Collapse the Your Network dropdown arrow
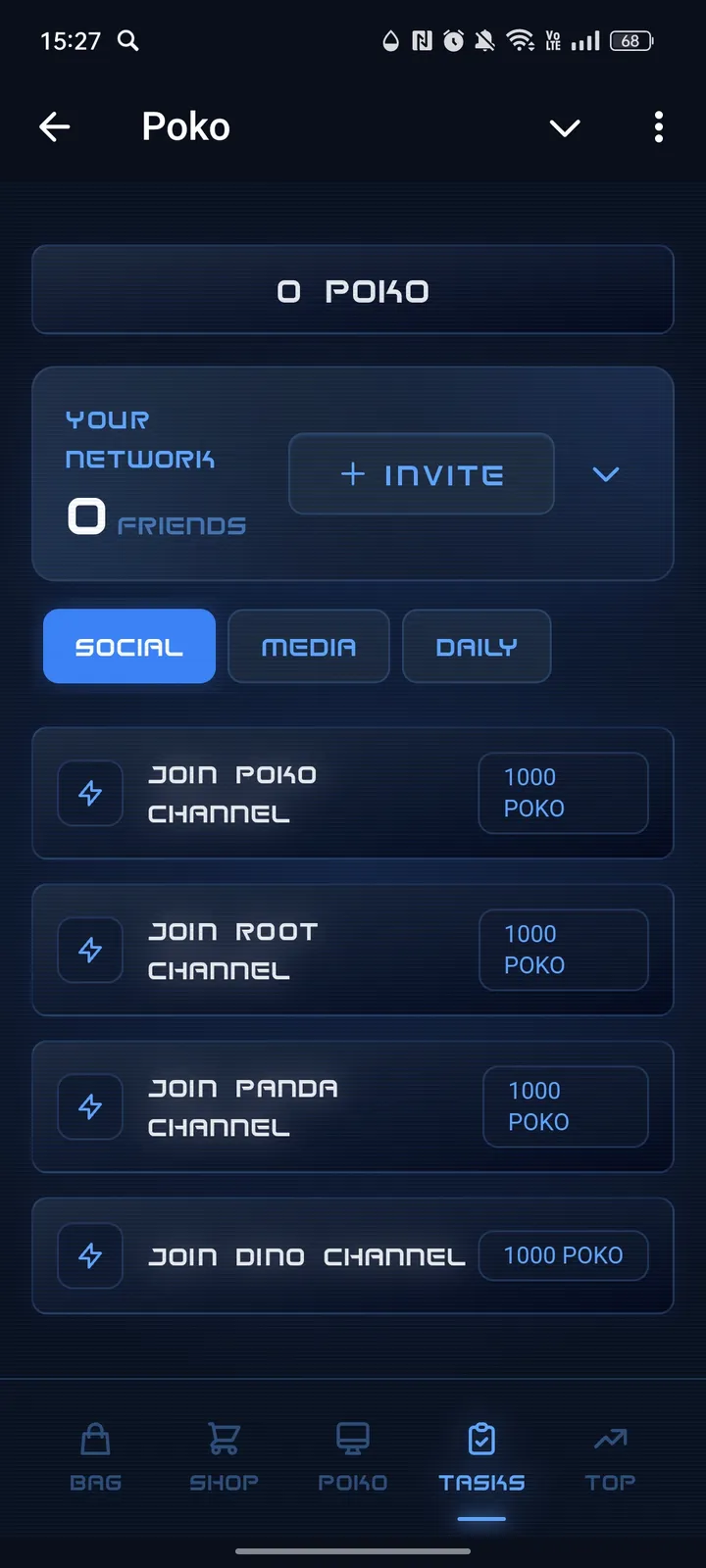This screenshot has width=706, height=1568. pyautogui.click(x=605, y=474)
